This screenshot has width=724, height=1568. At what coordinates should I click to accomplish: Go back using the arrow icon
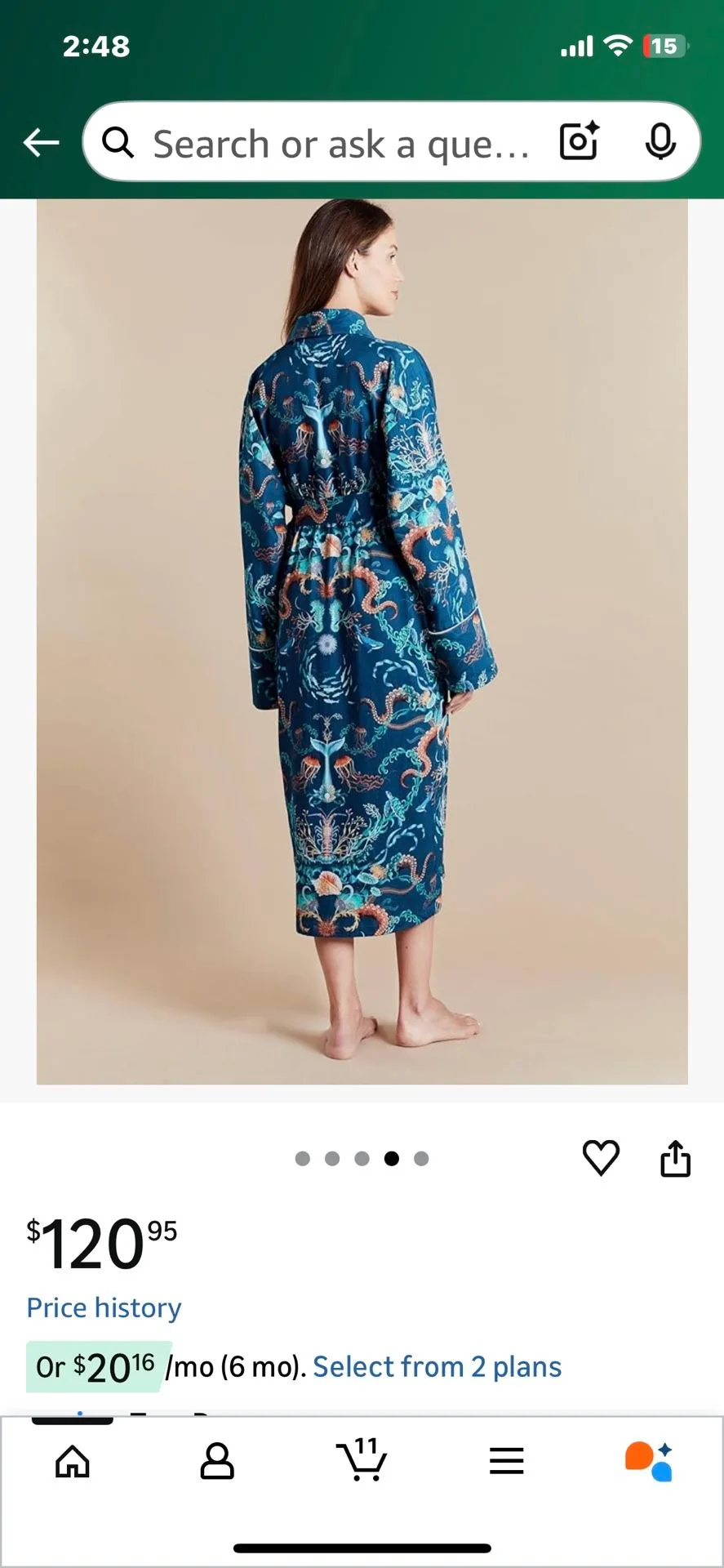point(41,143)
